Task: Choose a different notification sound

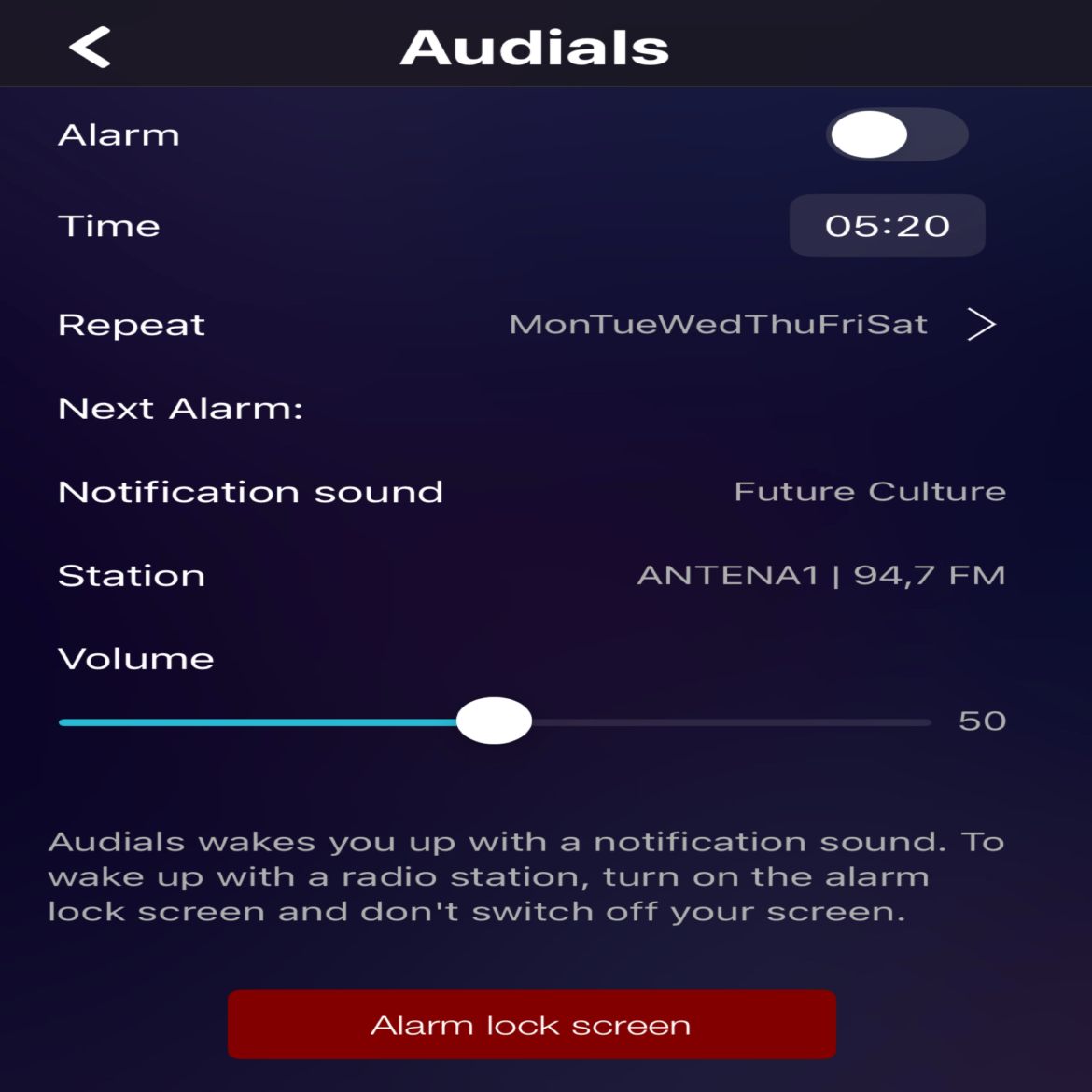Action: pos(869,492)
